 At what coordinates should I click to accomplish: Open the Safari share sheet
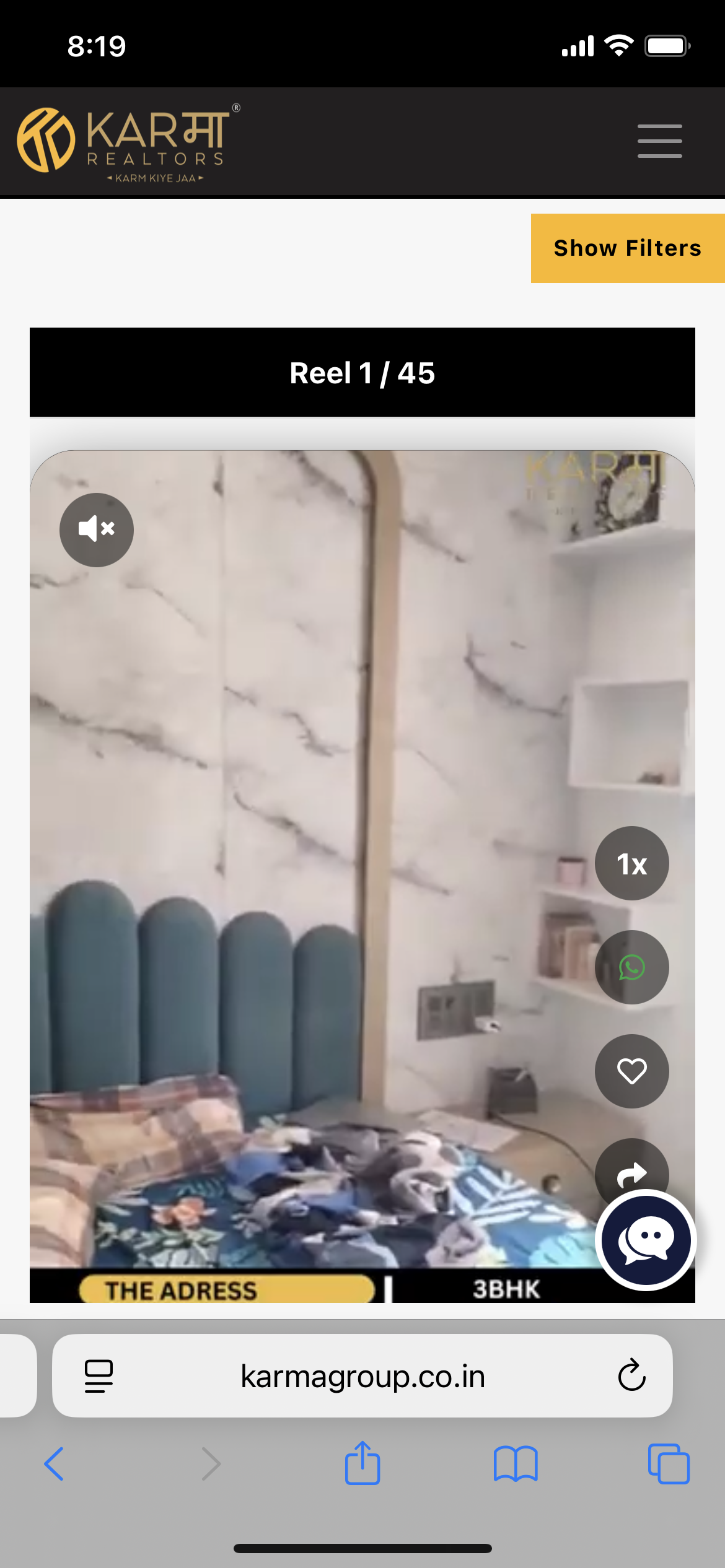[362, 1463]
